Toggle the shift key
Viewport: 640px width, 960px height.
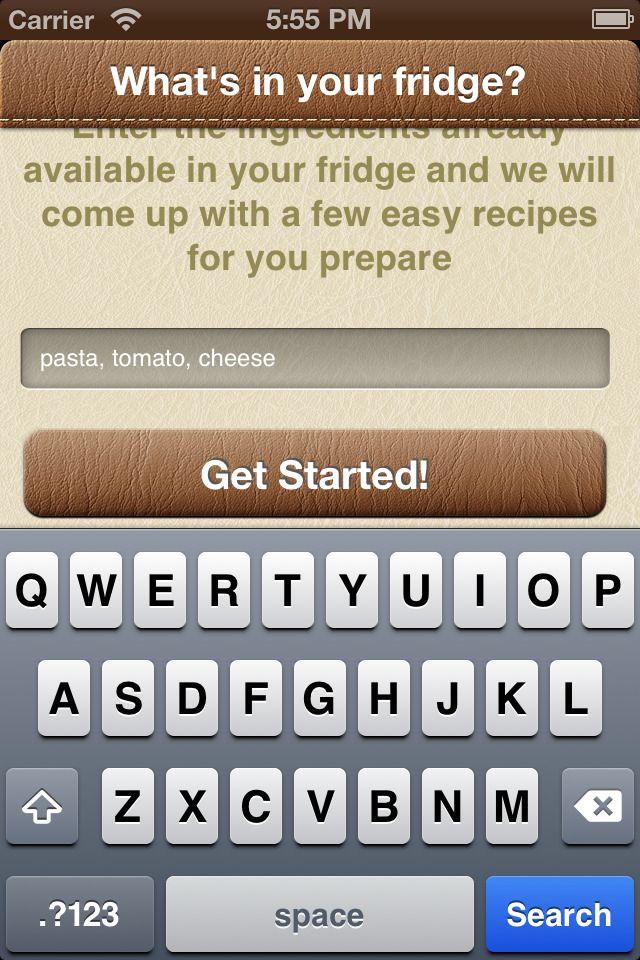coord(42,806)
